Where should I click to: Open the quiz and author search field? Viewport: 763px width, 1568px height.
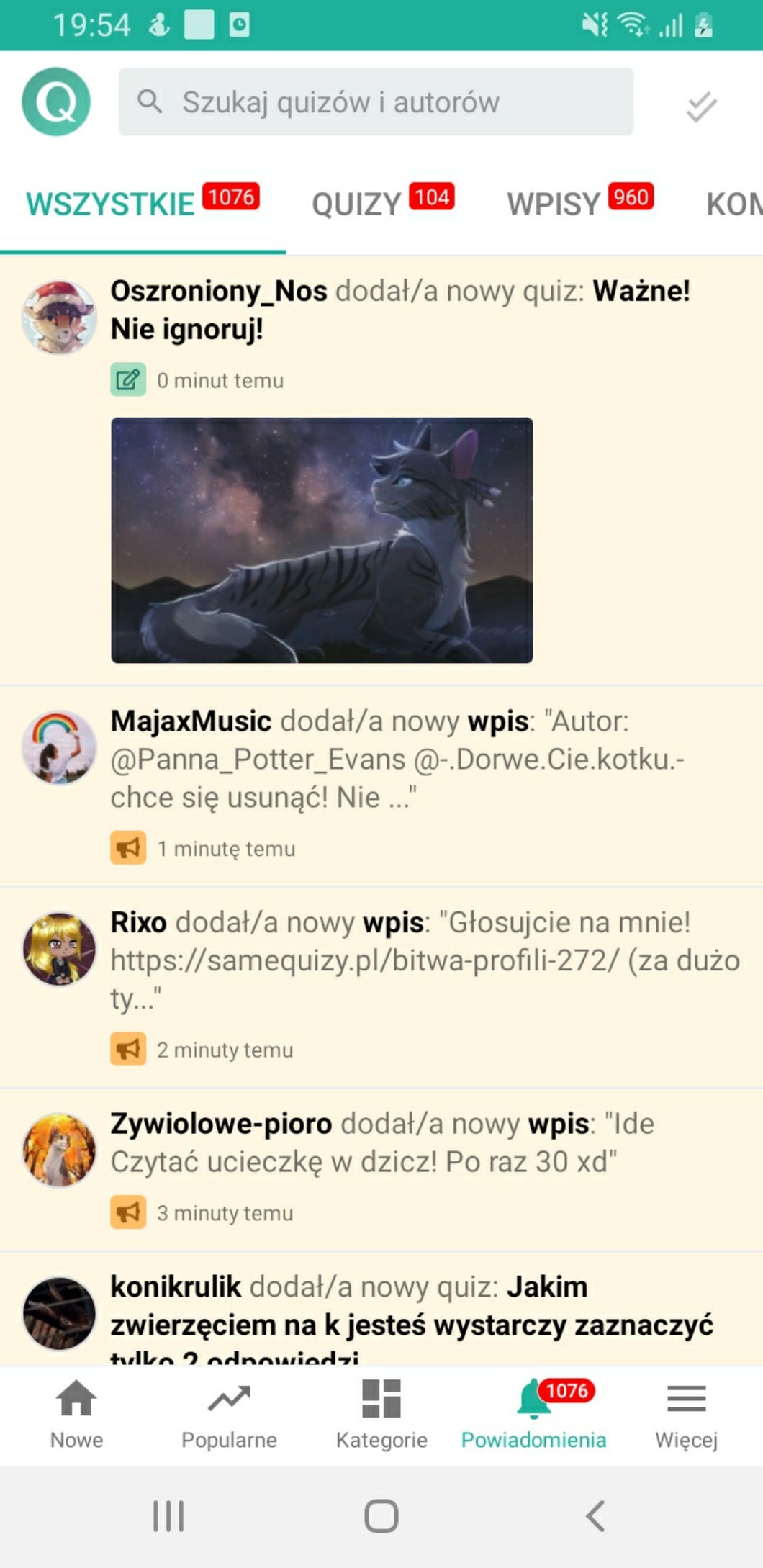376,102
